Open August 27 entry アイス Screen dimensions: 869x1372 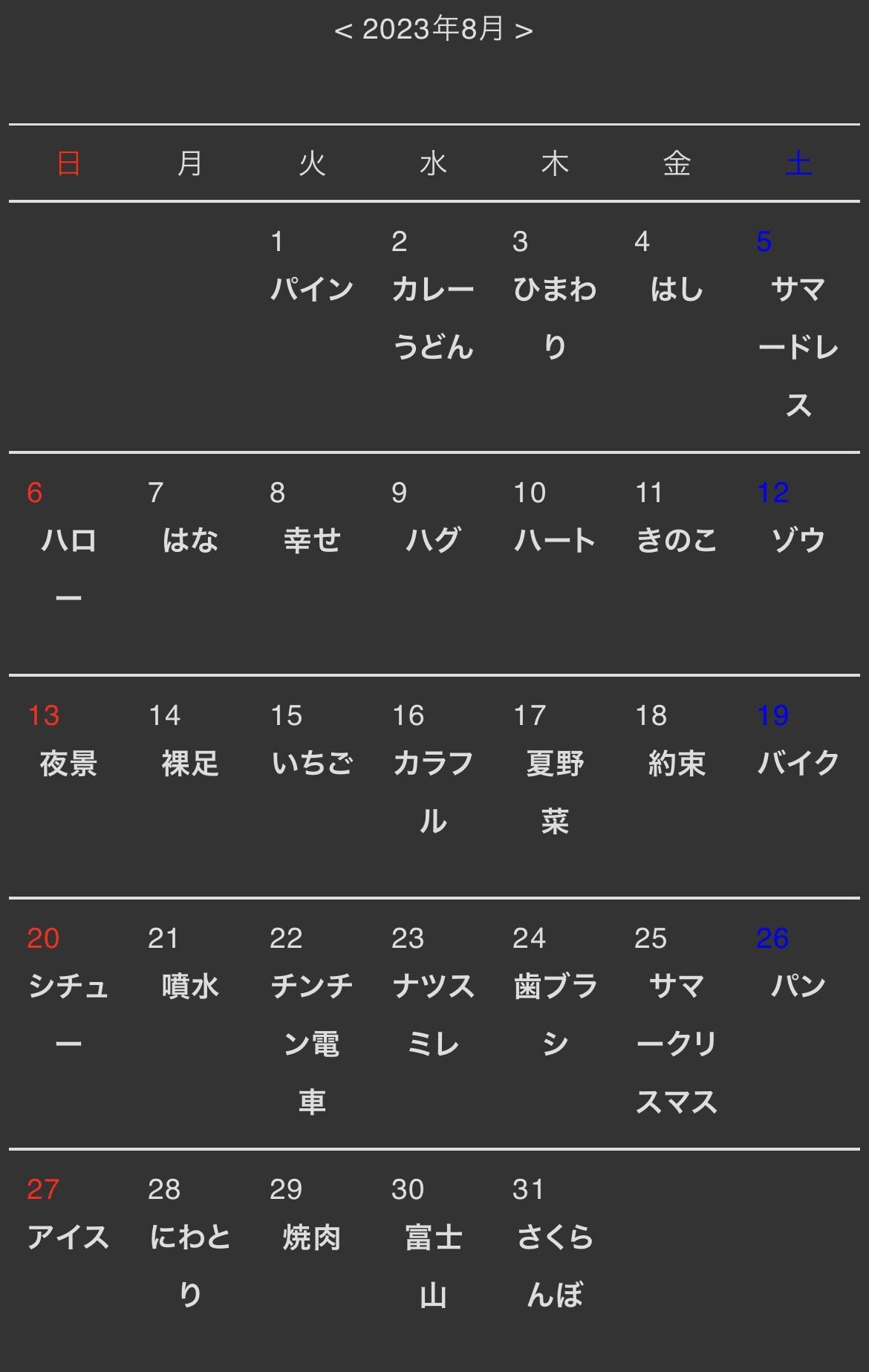coord(68,1238)
